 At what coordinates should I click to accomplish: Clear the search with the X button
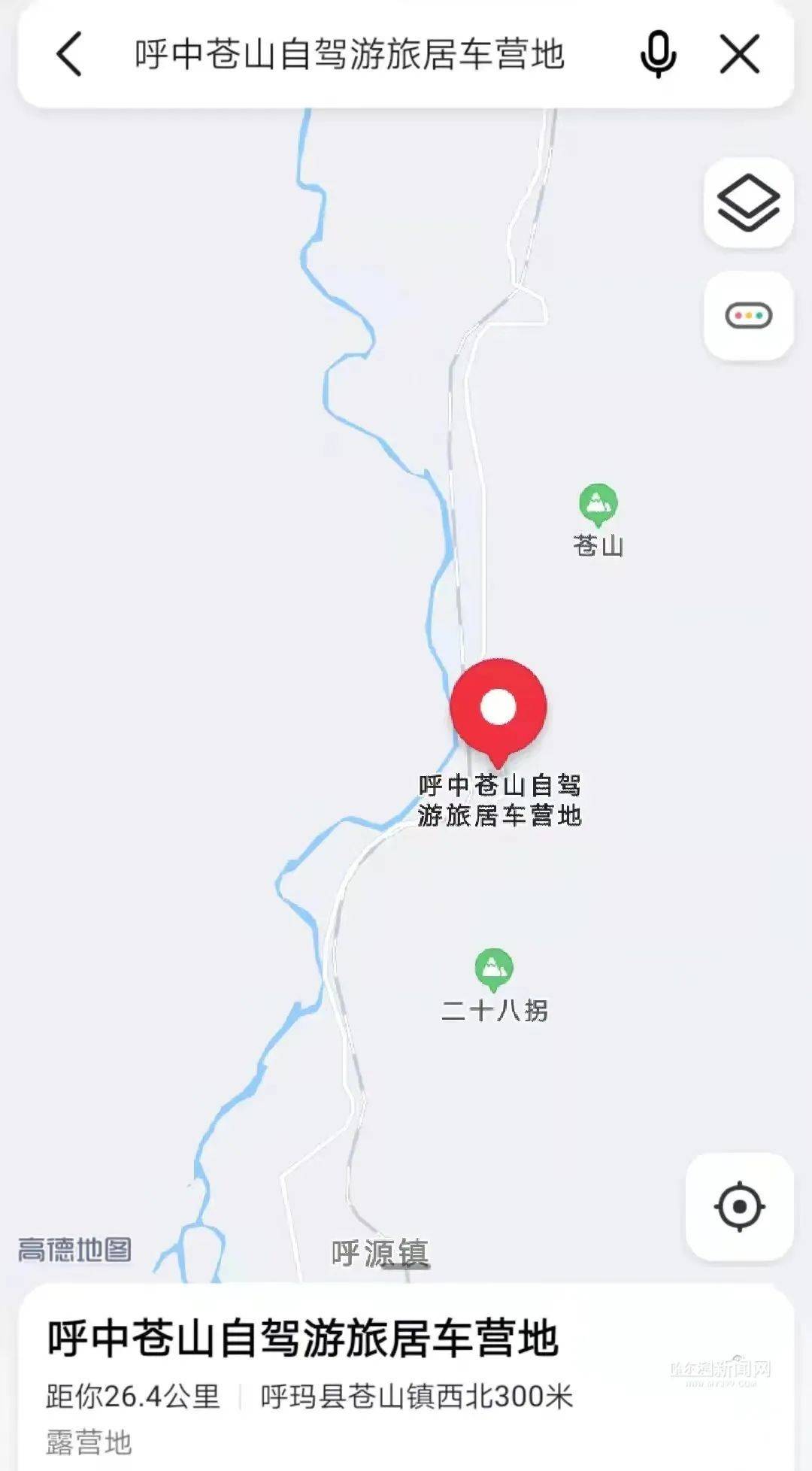[740, 54]
